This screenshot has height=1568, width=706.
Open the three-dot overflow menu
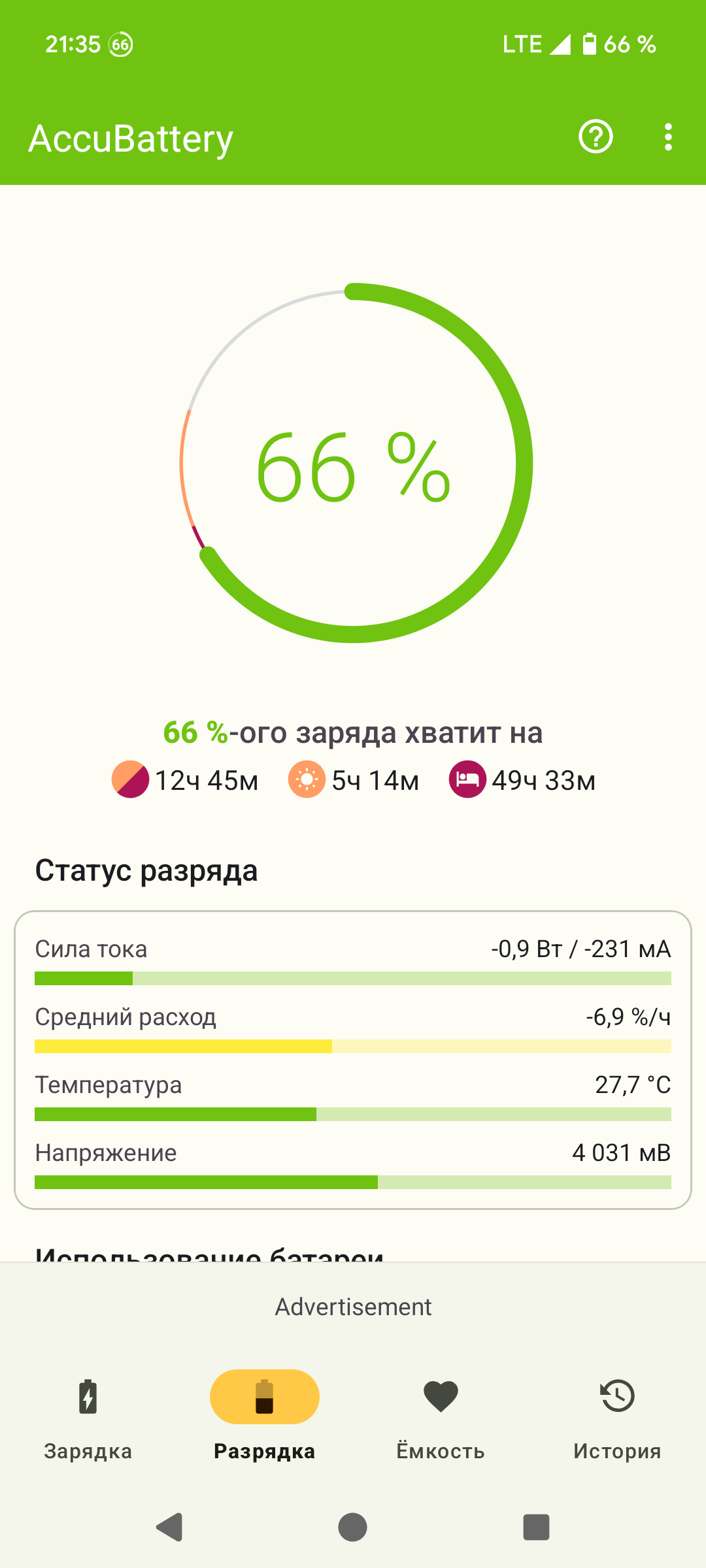click(667, 137)
